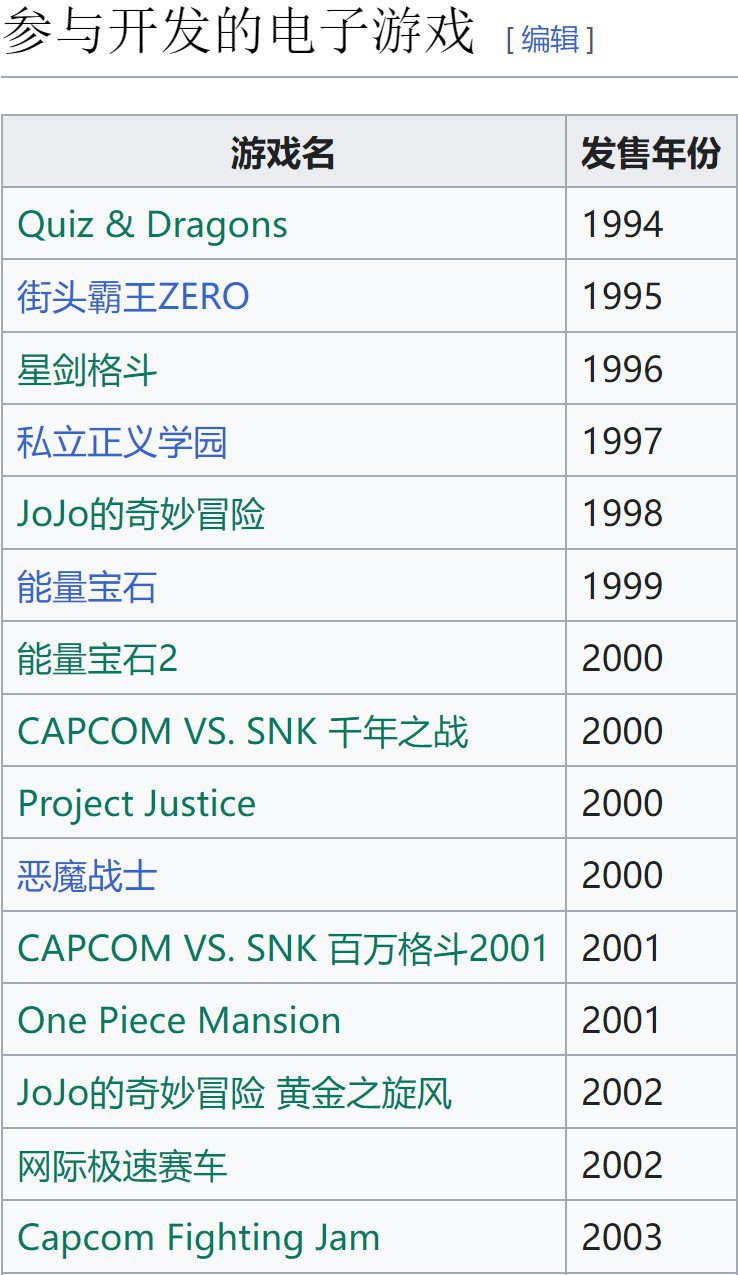Open the 能量宝石 link from 1999
Screen dimensions: 738x1275
tap(87, 586)
